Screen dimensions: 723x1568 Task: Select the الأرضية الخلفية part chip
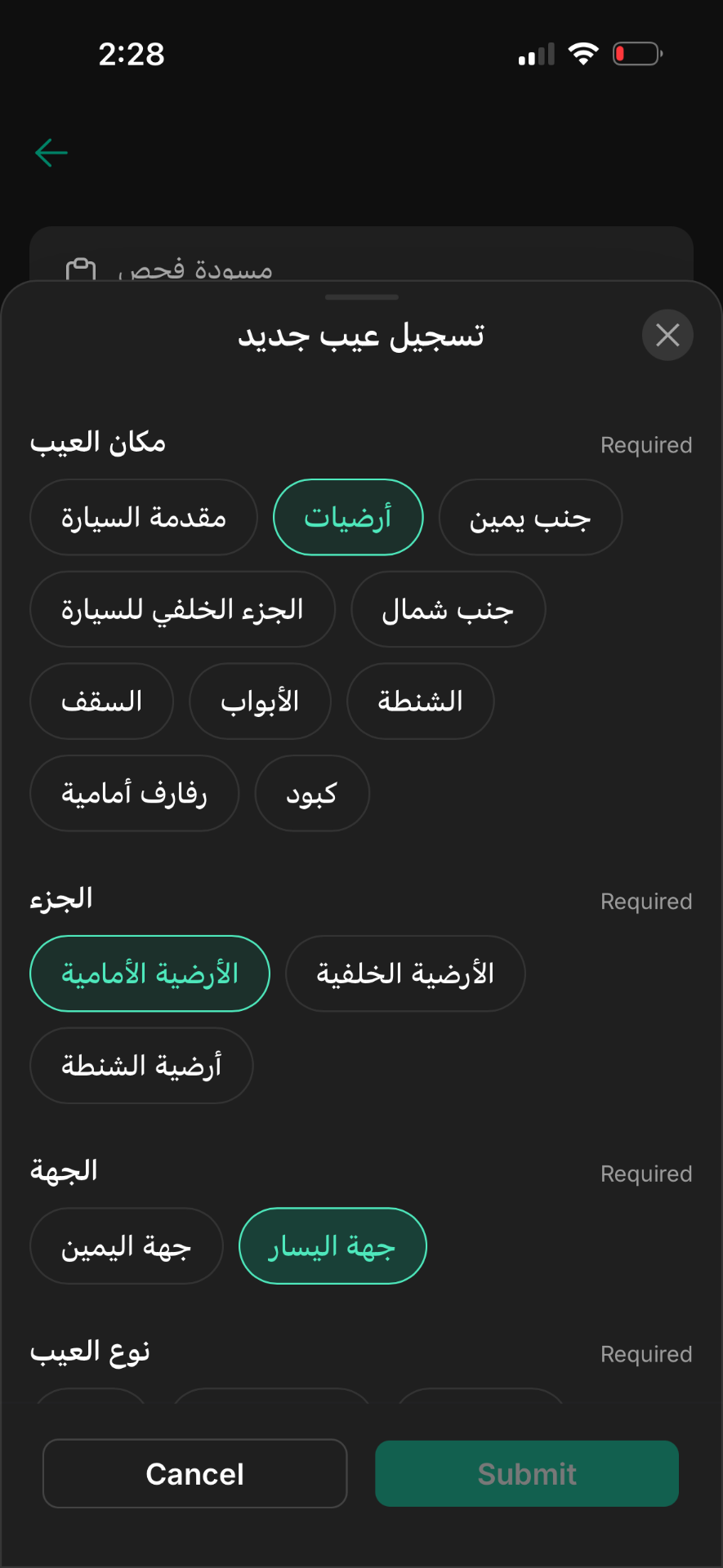(x=405, y=974)
